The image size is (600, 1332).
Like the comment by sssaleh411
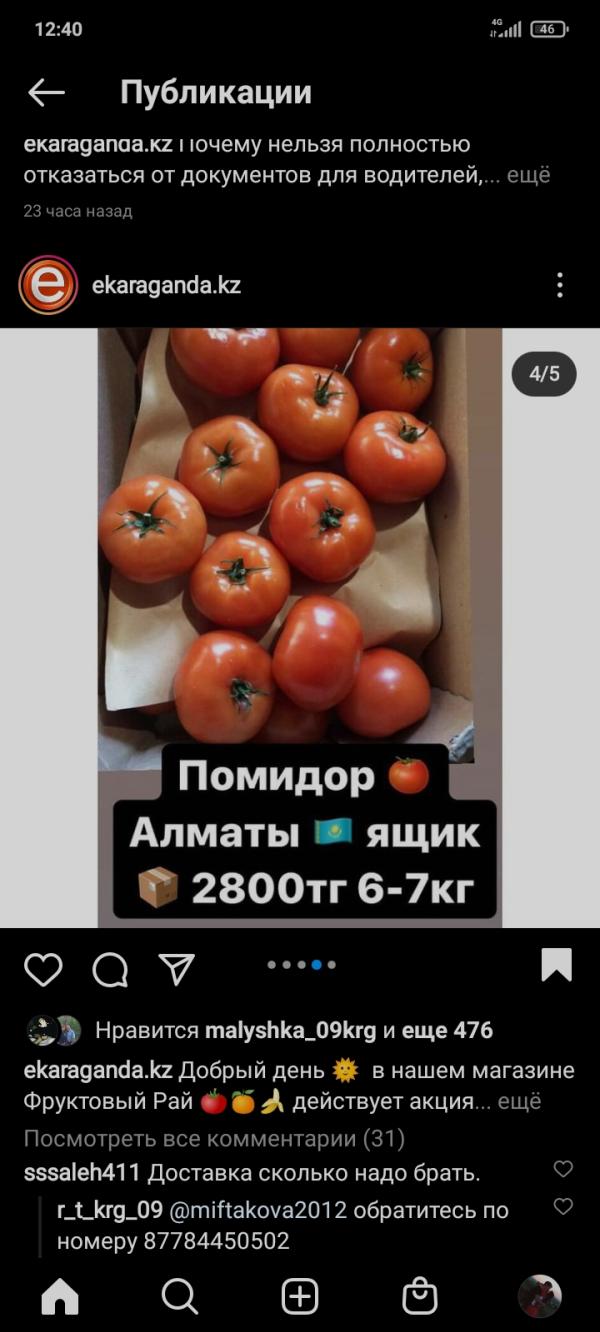563,1169
